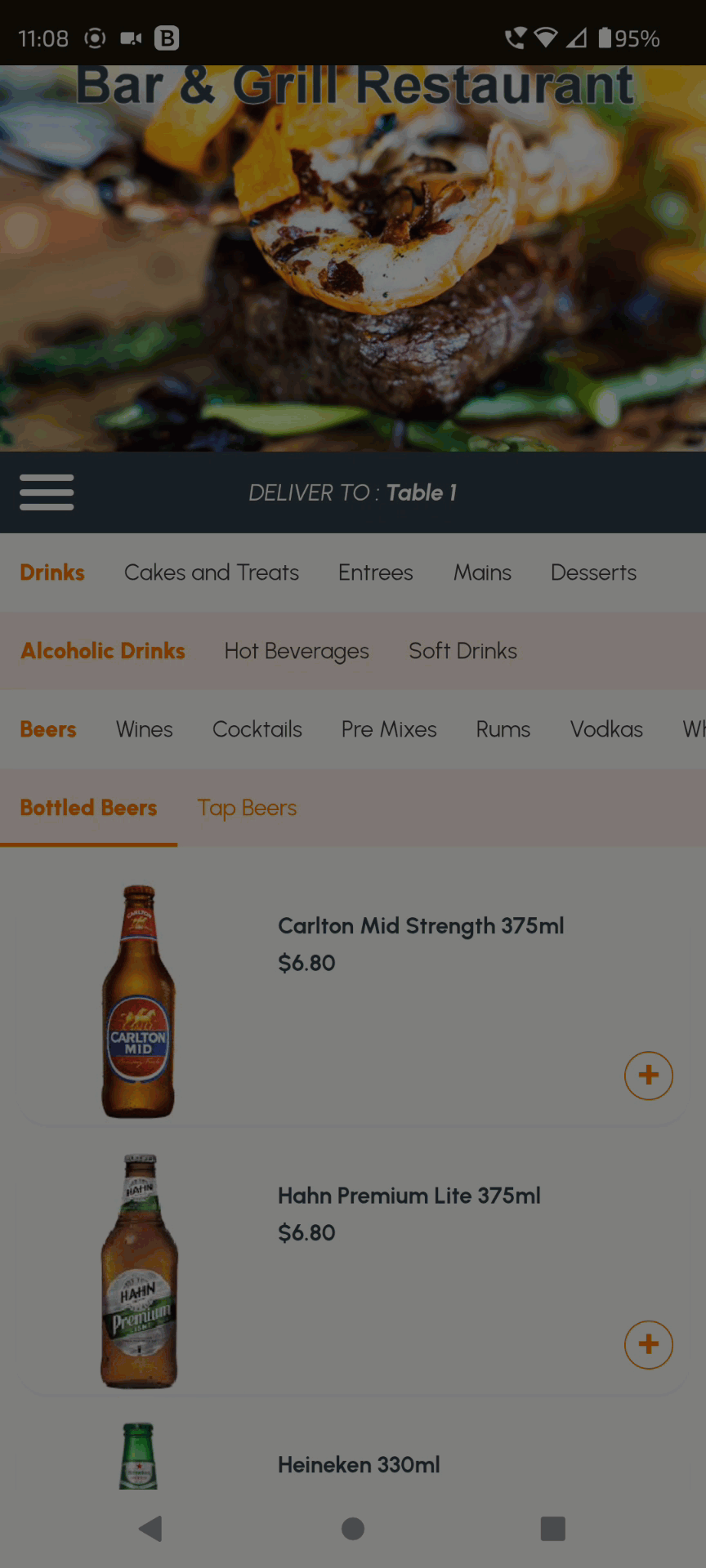Switch to Hot Beverages subcategory

pos(297,651)
